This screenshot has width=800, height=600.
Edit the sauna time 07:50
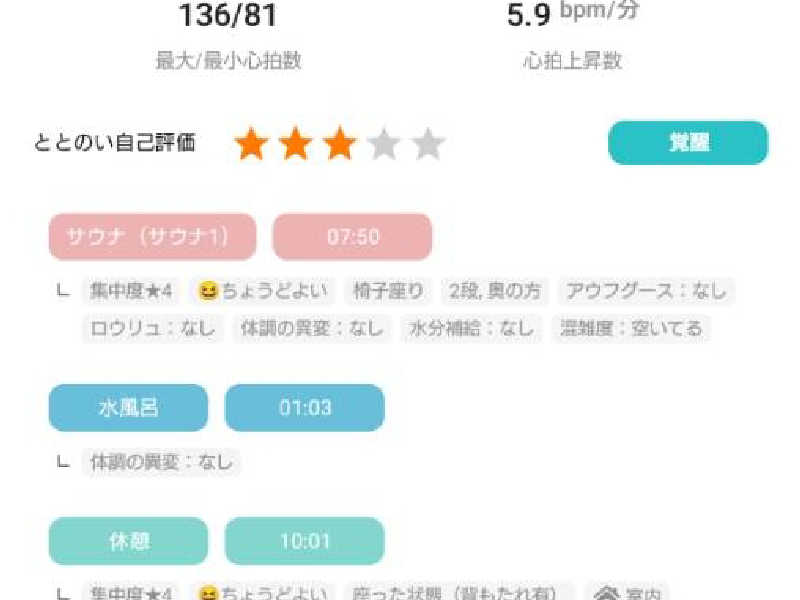point(352,237)
